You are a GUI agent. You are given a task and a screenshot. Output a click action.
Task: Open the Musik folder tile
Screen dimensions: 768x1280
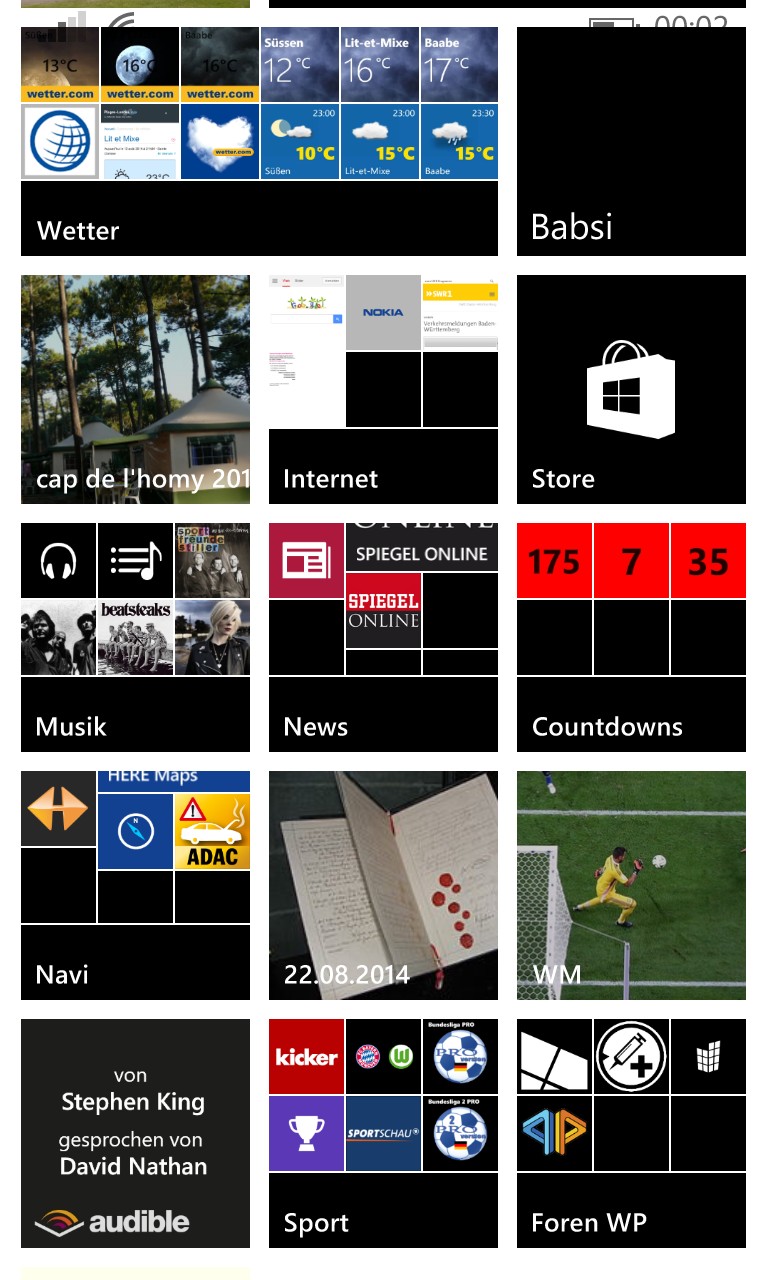click(x=135, y=637)
